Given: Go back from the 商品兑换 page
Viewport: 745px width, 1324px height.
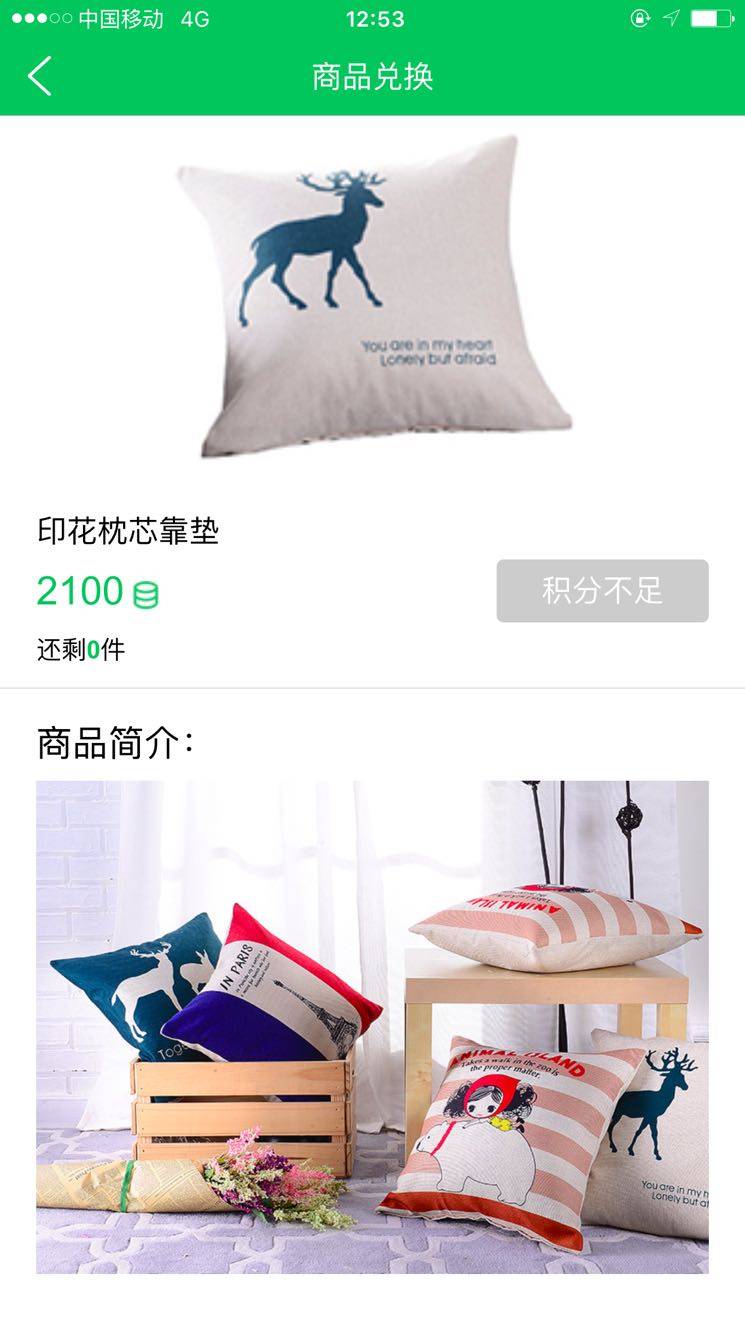Looking at the screenshot, I should pyautogui.click(x=40, y=76).
